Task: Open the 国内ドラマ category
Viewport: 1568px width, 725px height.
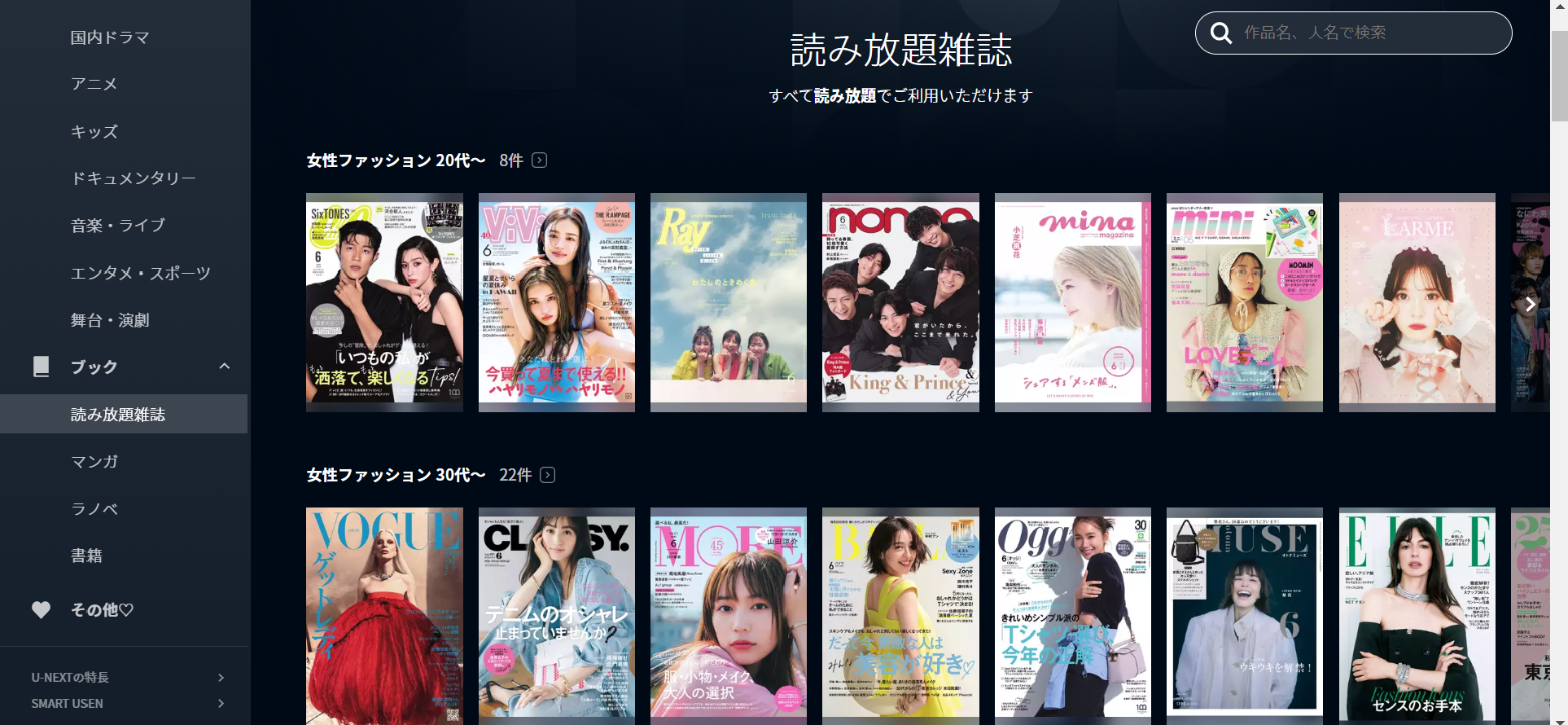Action: pyautogui.click(x=110, y=37)
